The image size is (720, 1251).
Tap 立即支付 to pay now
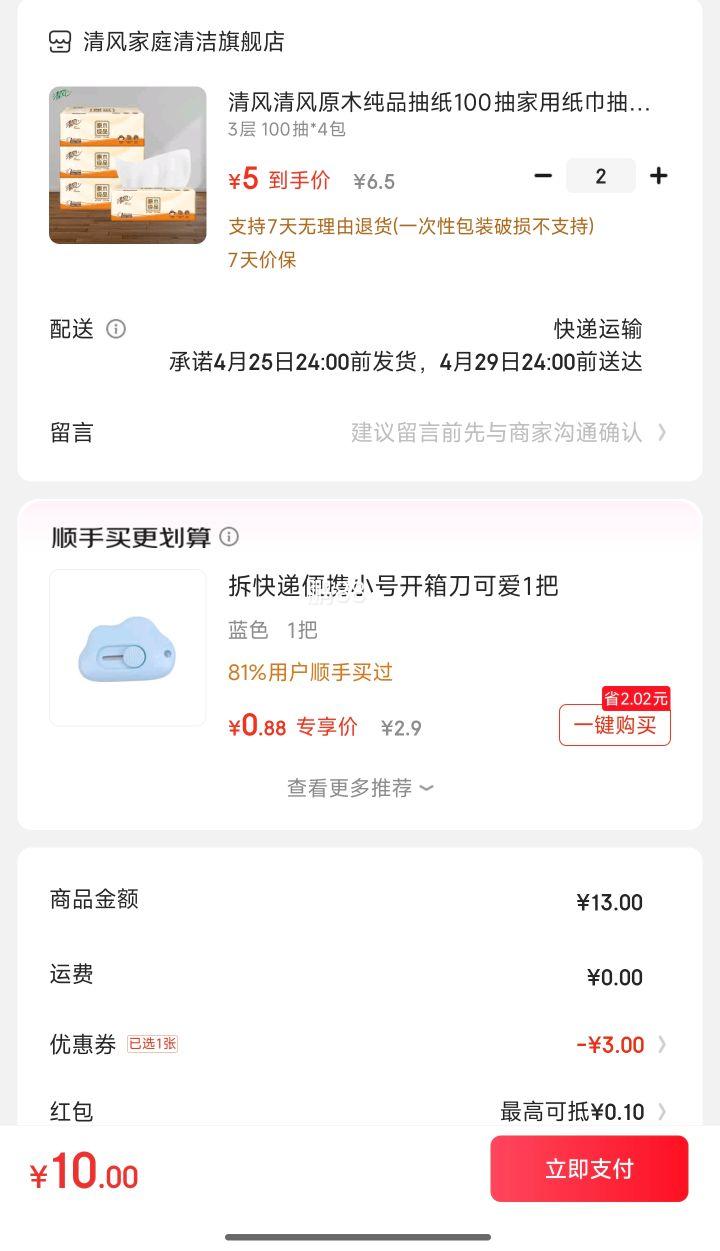(x=589, y=1169)
